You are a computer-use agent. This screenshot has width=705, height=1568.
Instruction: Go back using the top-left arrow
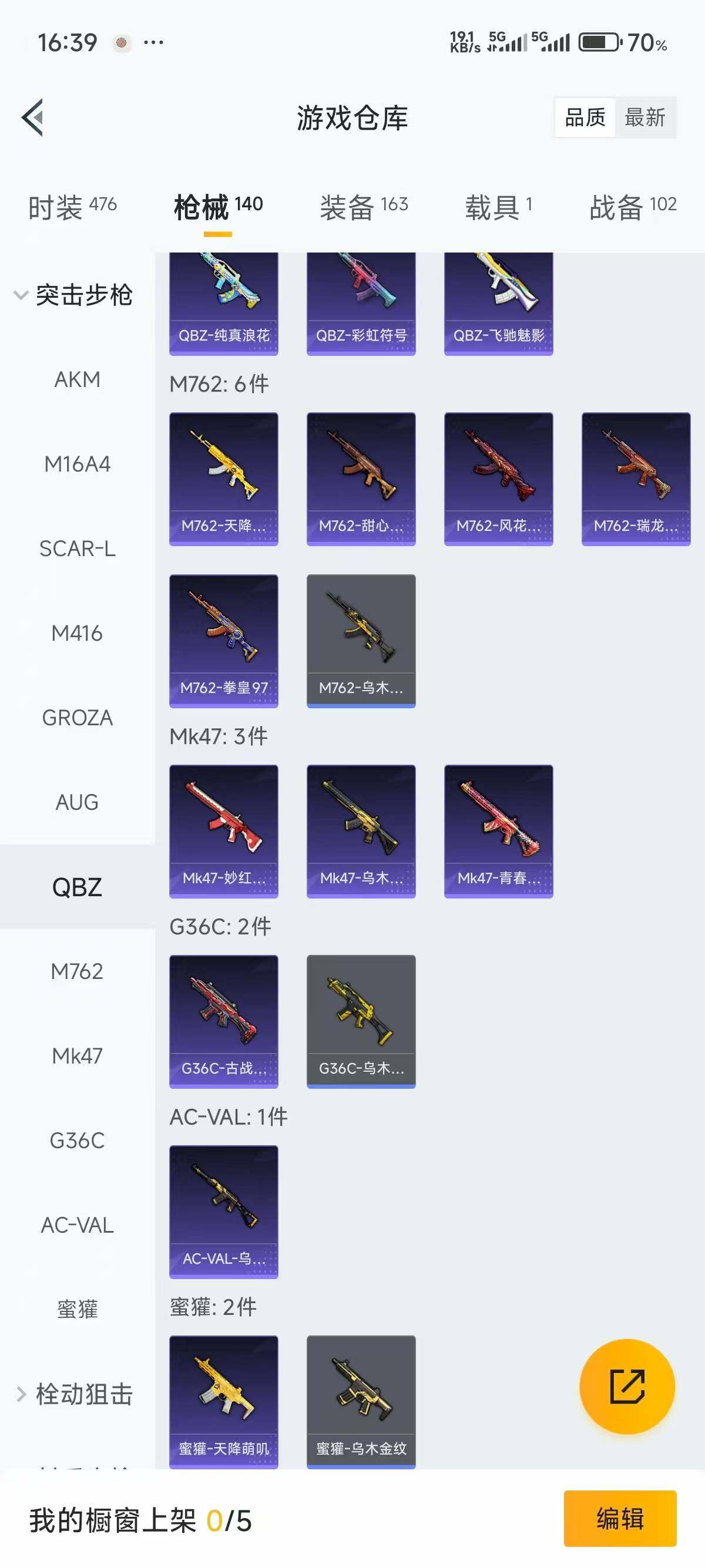point(33,117)
